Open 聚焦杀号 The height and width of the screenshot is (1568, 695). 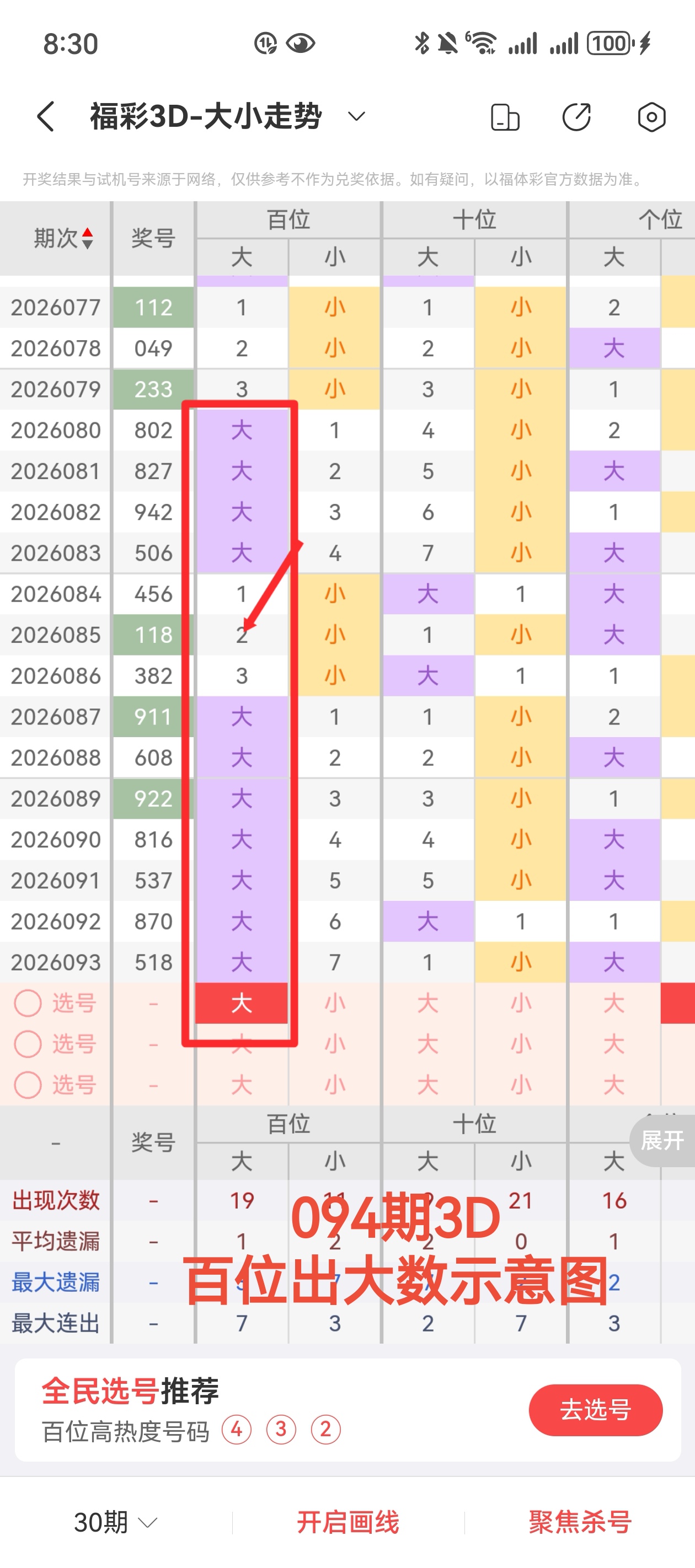click(x=580, y=1522)
